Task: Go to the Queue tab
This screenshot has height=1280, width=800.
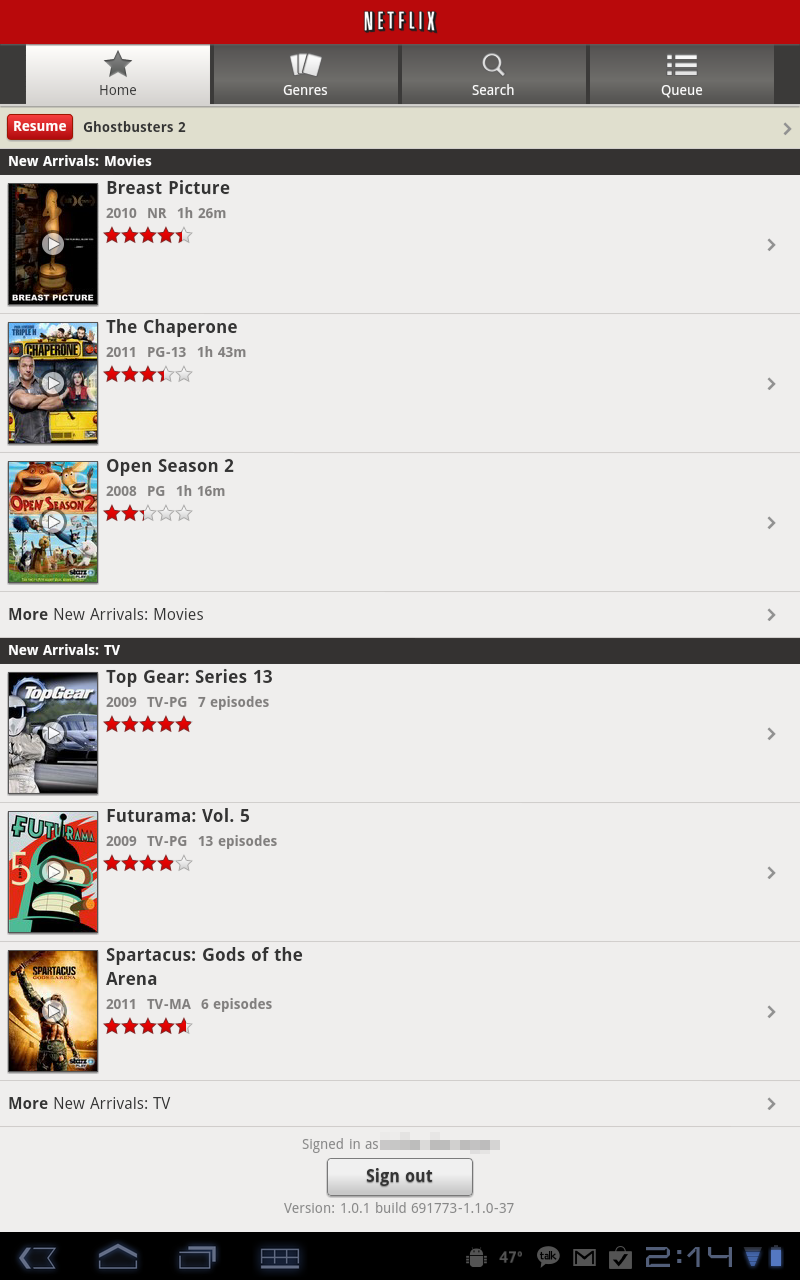Action: (681, 75)
